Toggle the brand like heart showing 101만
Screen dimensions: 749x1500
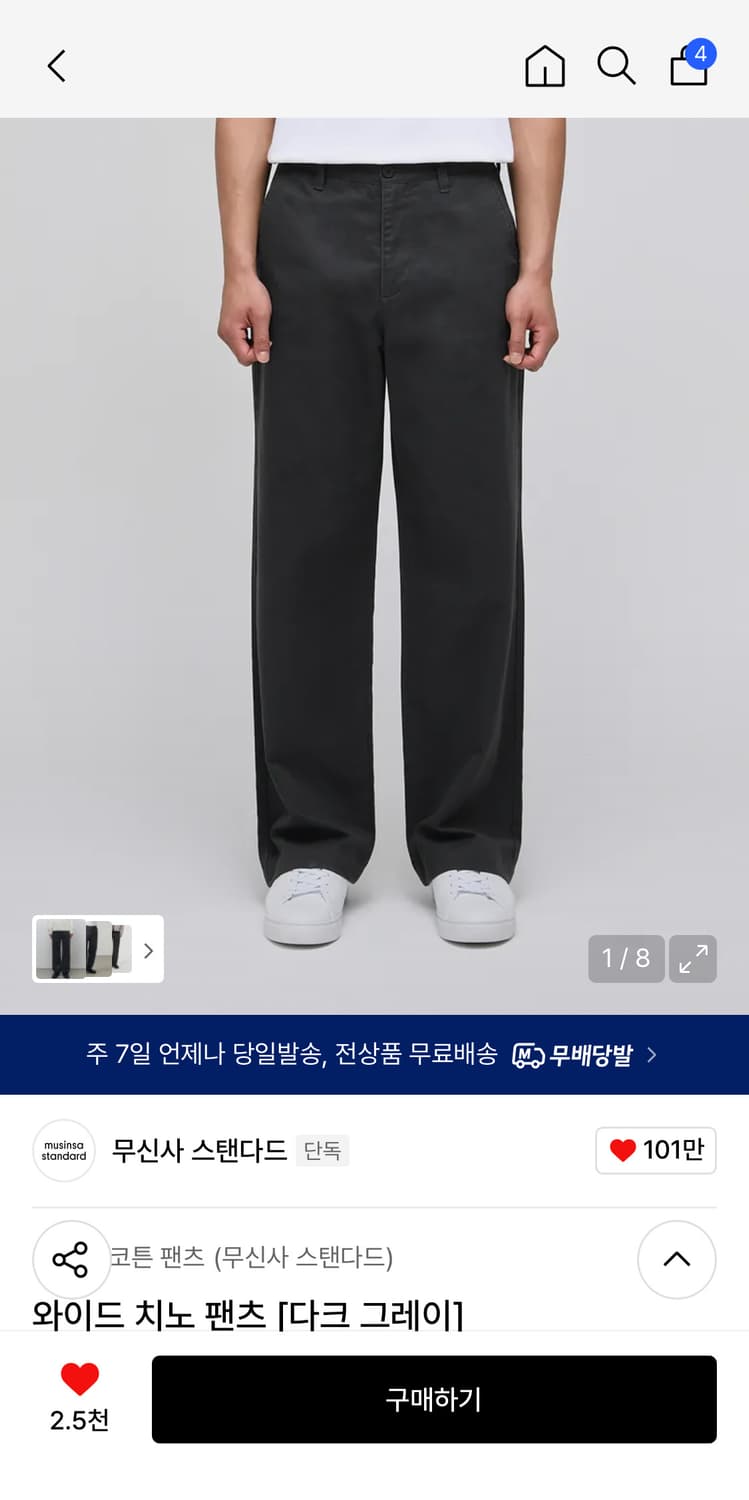tap(655, 1151)
